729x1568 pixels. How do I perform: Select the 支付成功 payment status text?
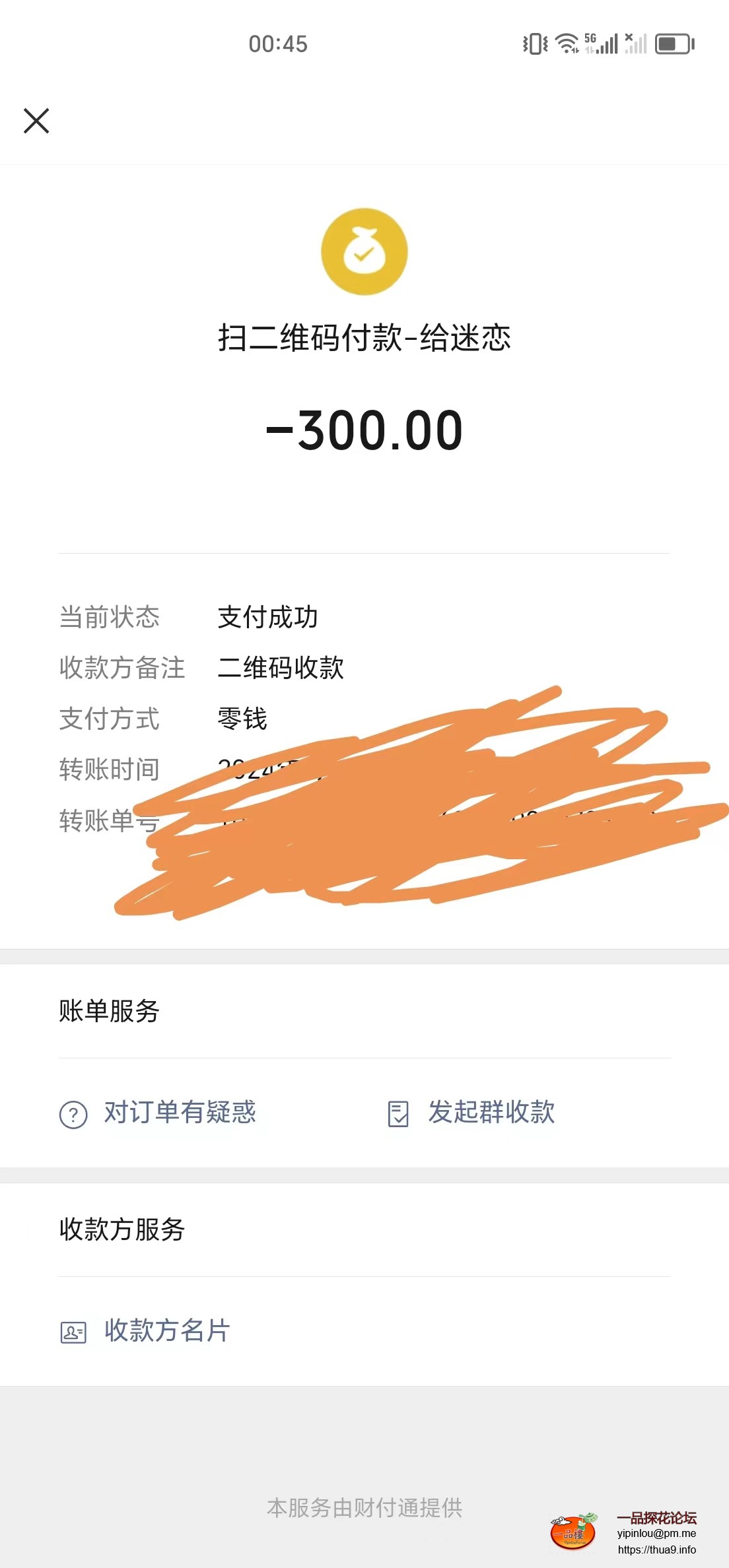click(268, 618)
